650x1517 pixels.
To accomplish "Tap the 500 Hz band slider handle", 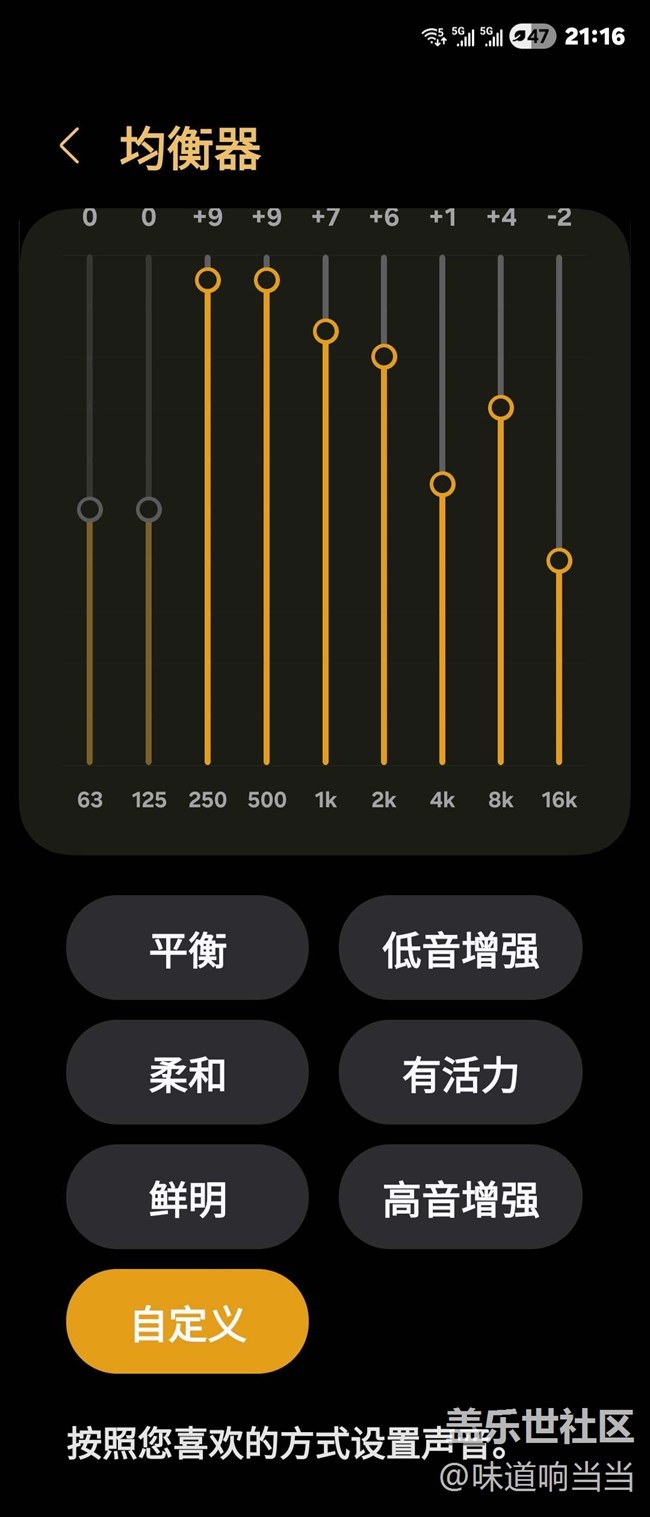I will click(x=267, y=280).
